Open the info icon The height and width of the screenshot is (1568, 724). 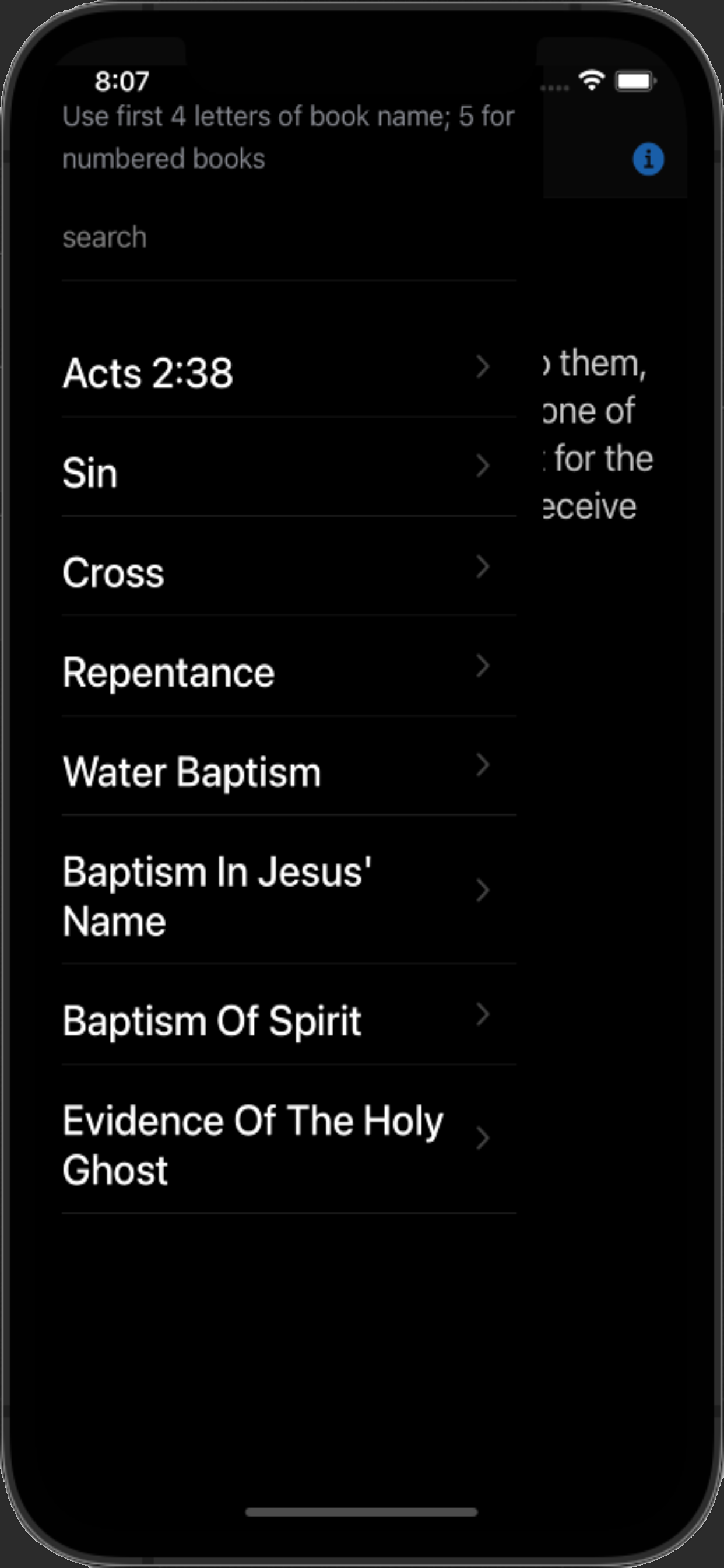[x=648, y=159]
